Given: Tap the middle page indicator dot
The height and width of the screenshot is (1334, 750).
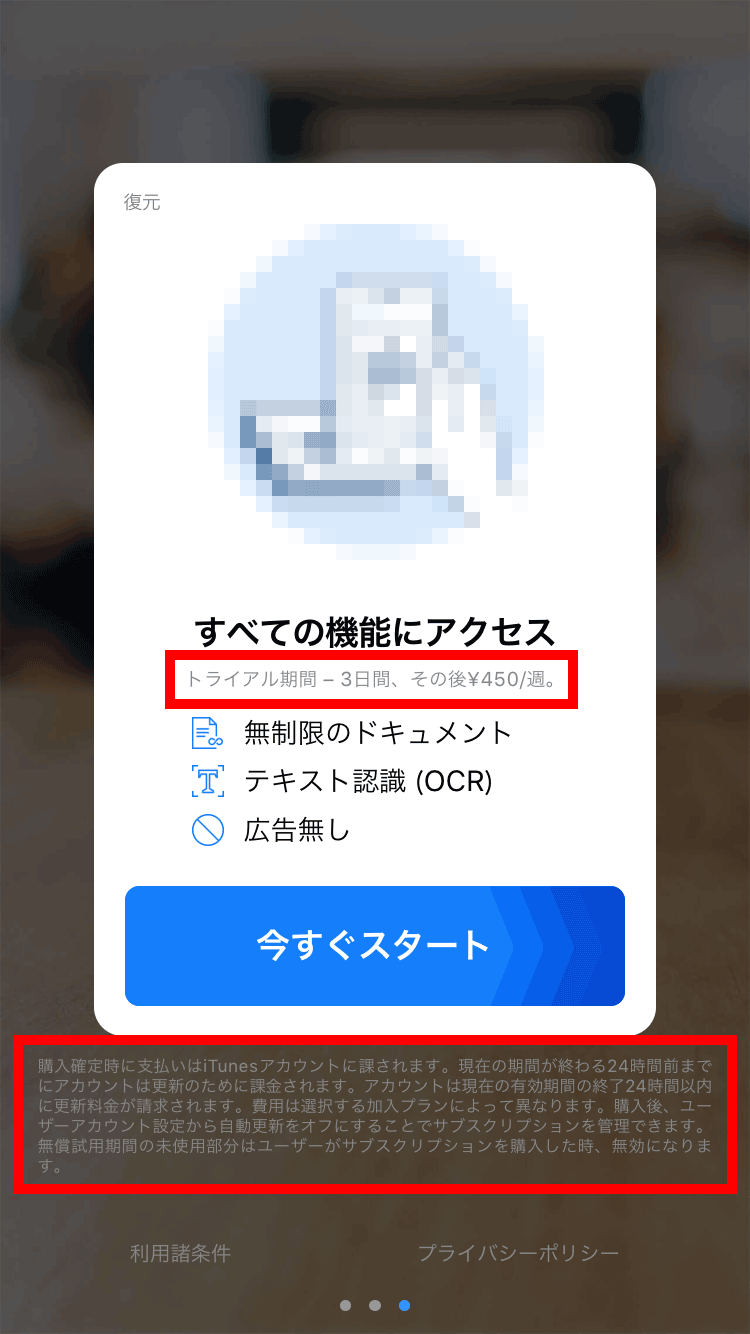Looking at the screenshot, I should click(375, 1305).
